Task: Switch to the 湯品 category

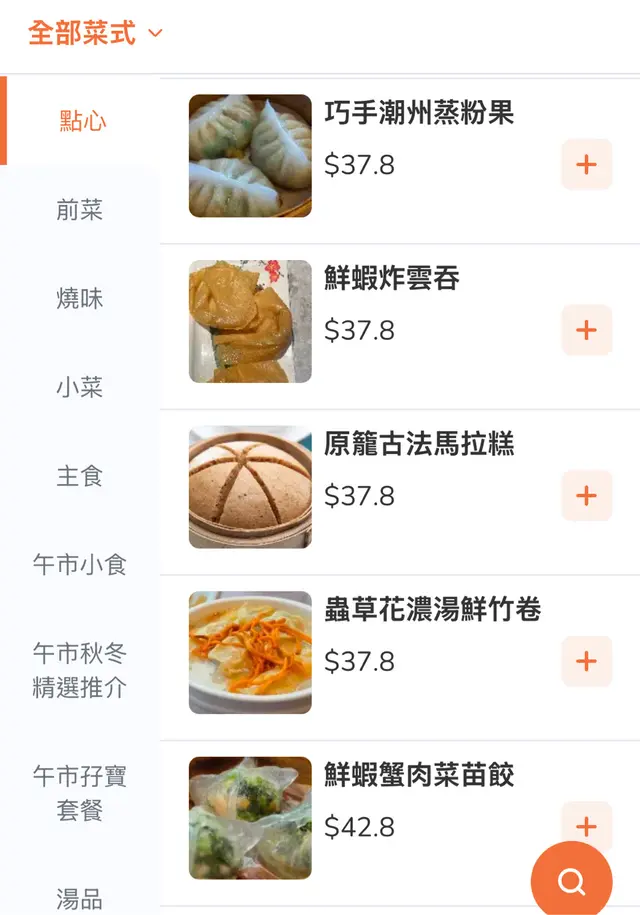Action: click(80, 898)
